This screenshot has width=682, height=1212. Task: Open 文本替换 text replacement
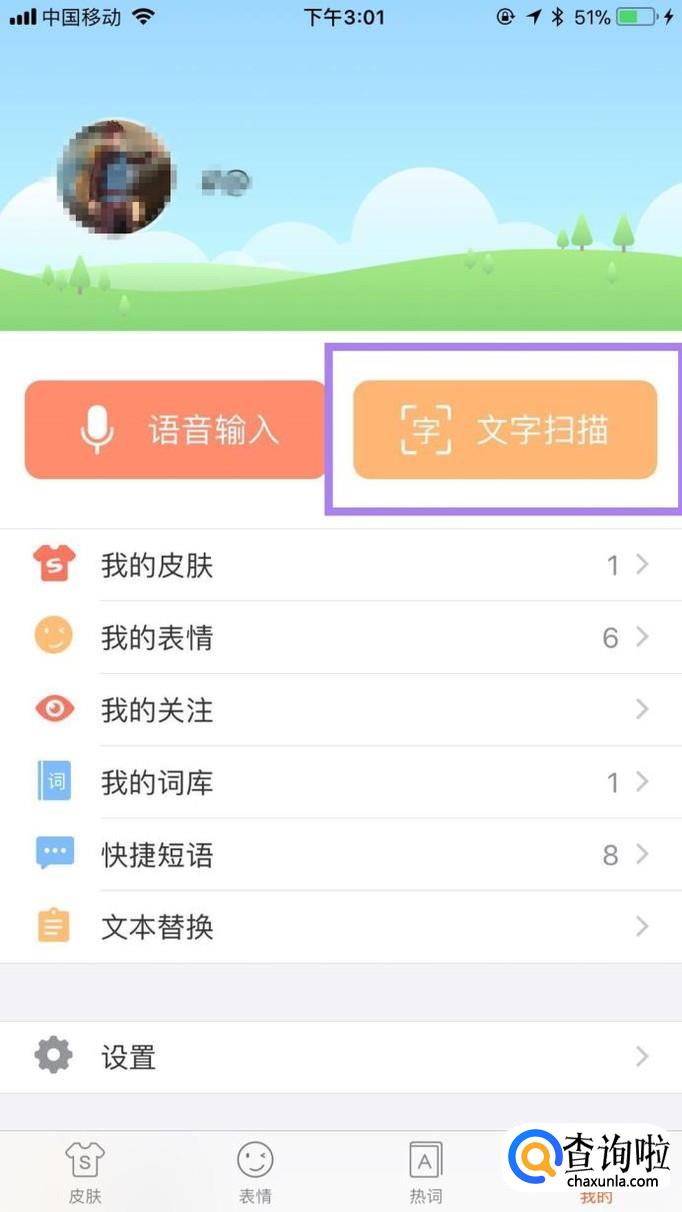pos(340,927)
